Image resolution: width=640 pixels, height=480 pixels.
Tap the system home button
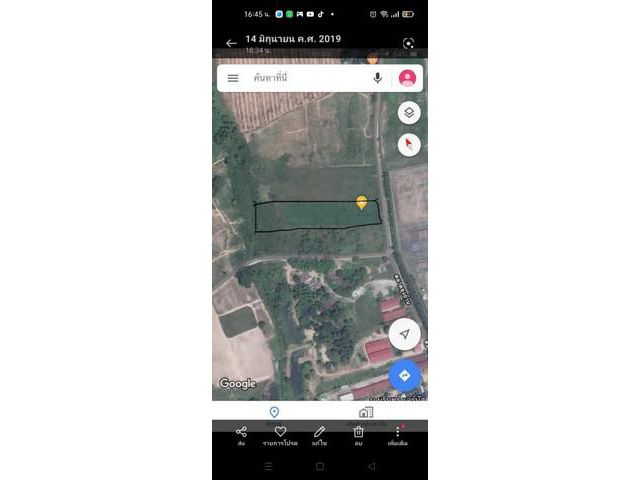tap(319, 466)
